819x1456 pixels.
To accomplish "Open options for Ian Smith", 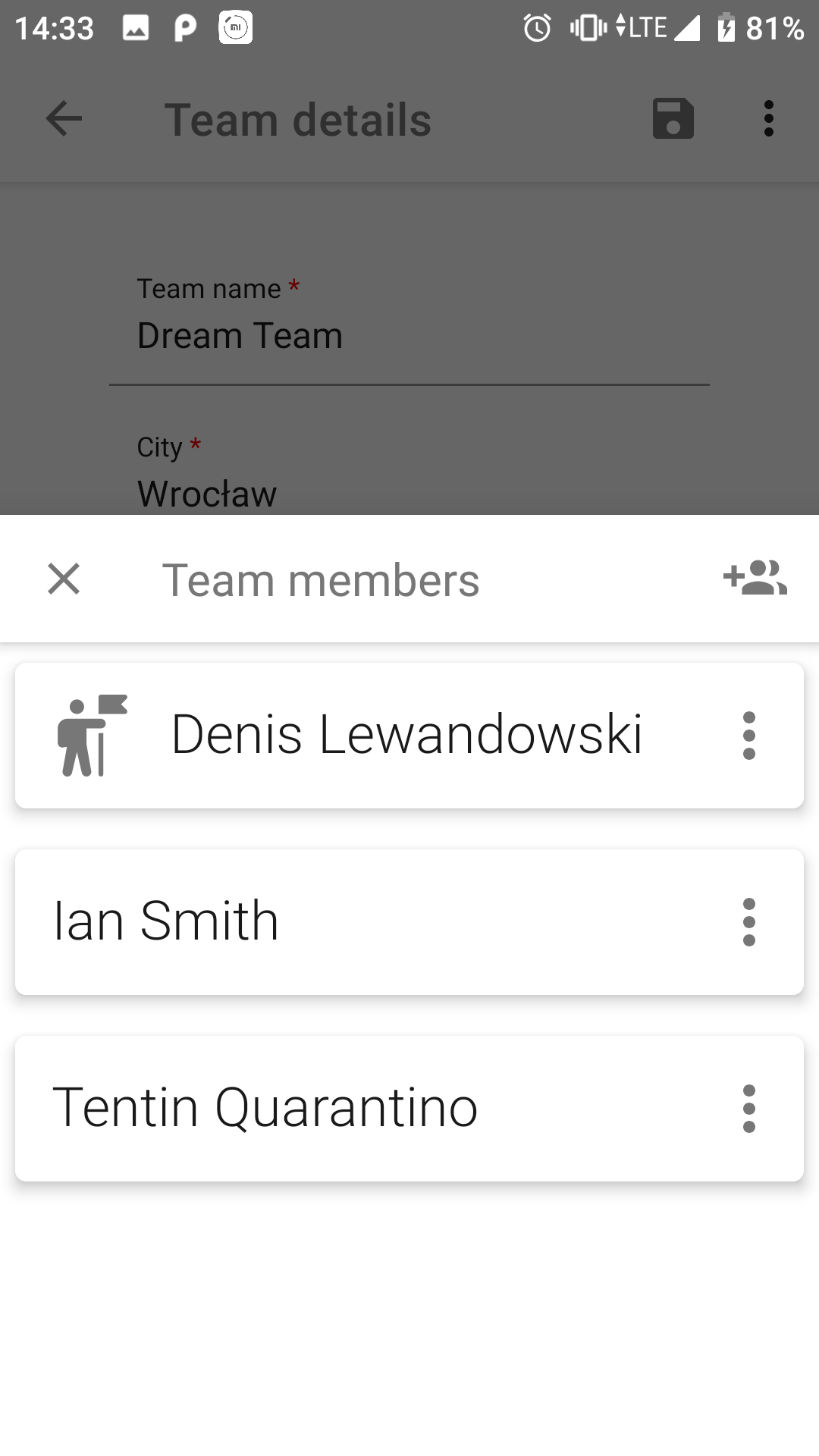I will [749, 922].
